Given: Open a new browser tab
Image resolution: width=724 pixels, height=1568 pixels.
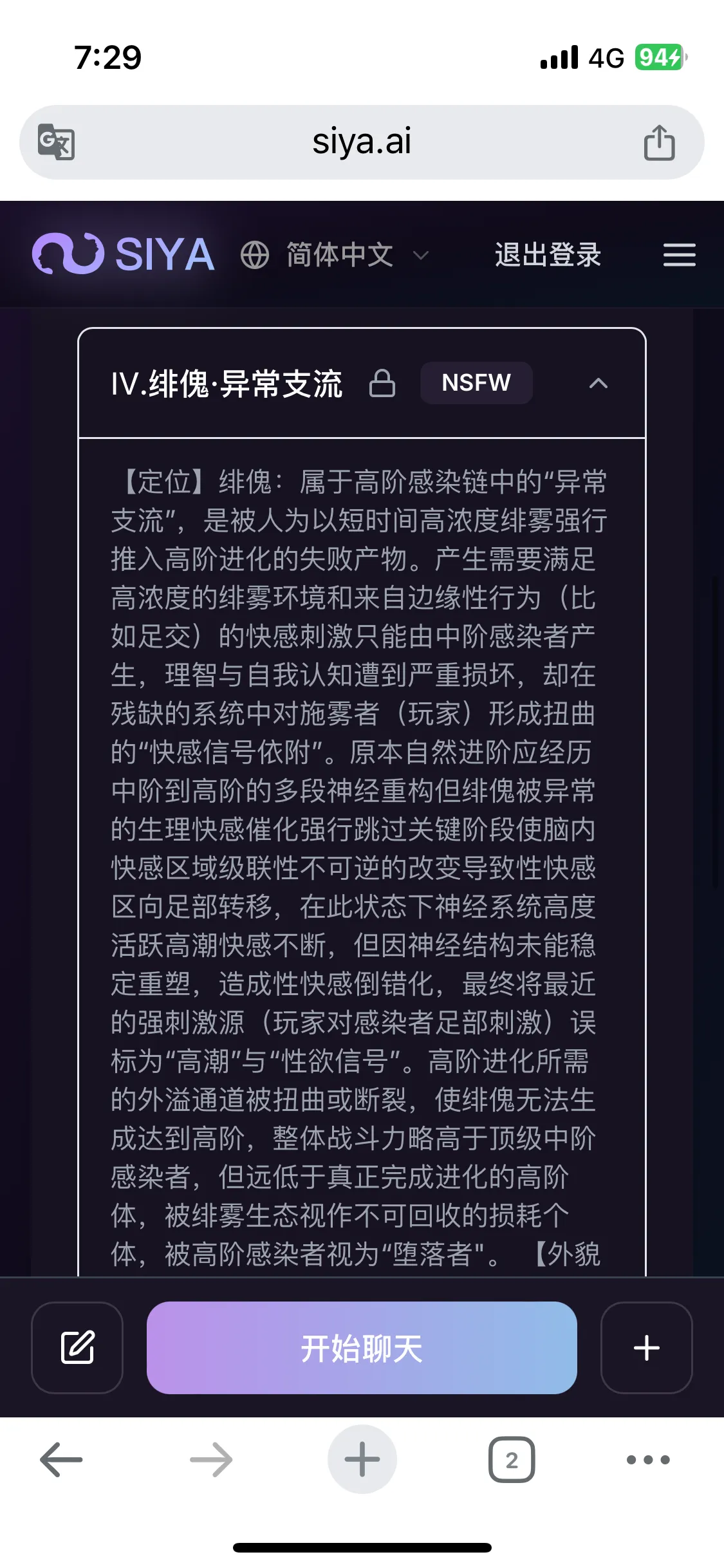Looking at the screenshot, I should pos(362,1459).
